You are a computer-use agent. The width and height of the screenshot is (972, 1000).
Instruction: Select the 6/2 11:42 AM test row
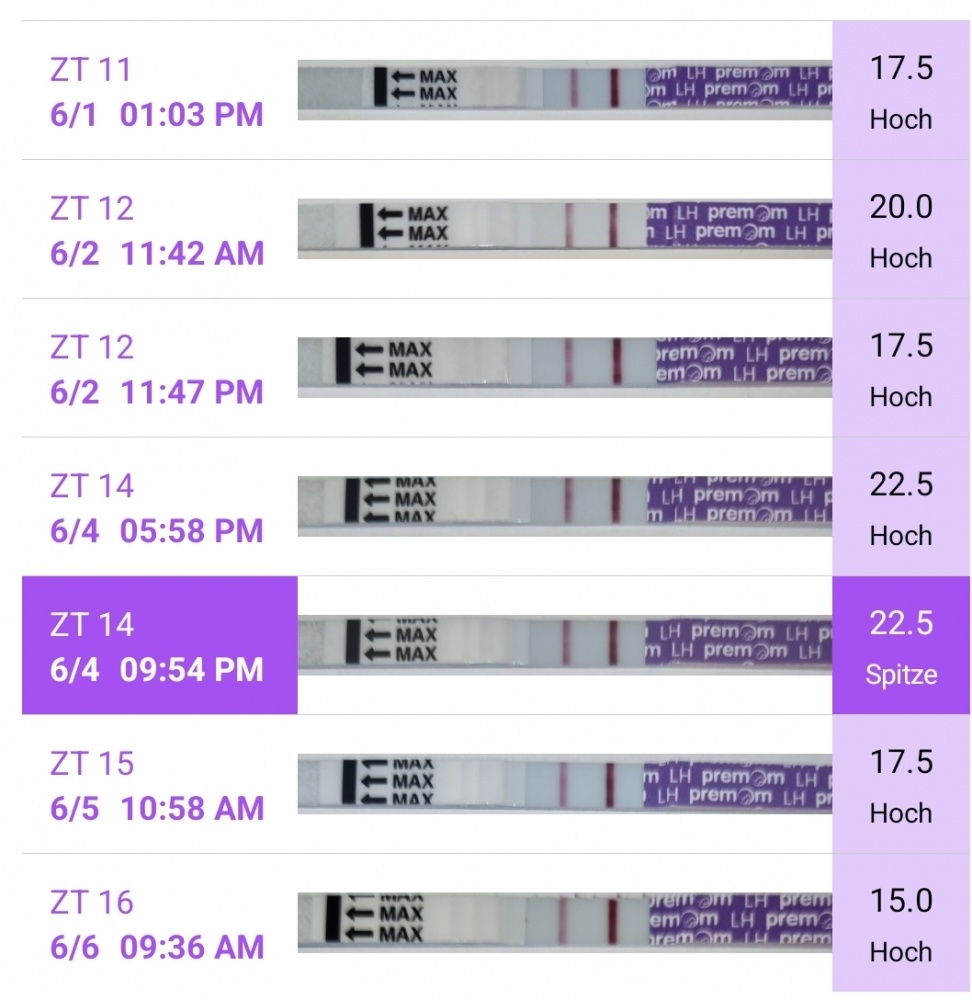(x=157, y=231)
